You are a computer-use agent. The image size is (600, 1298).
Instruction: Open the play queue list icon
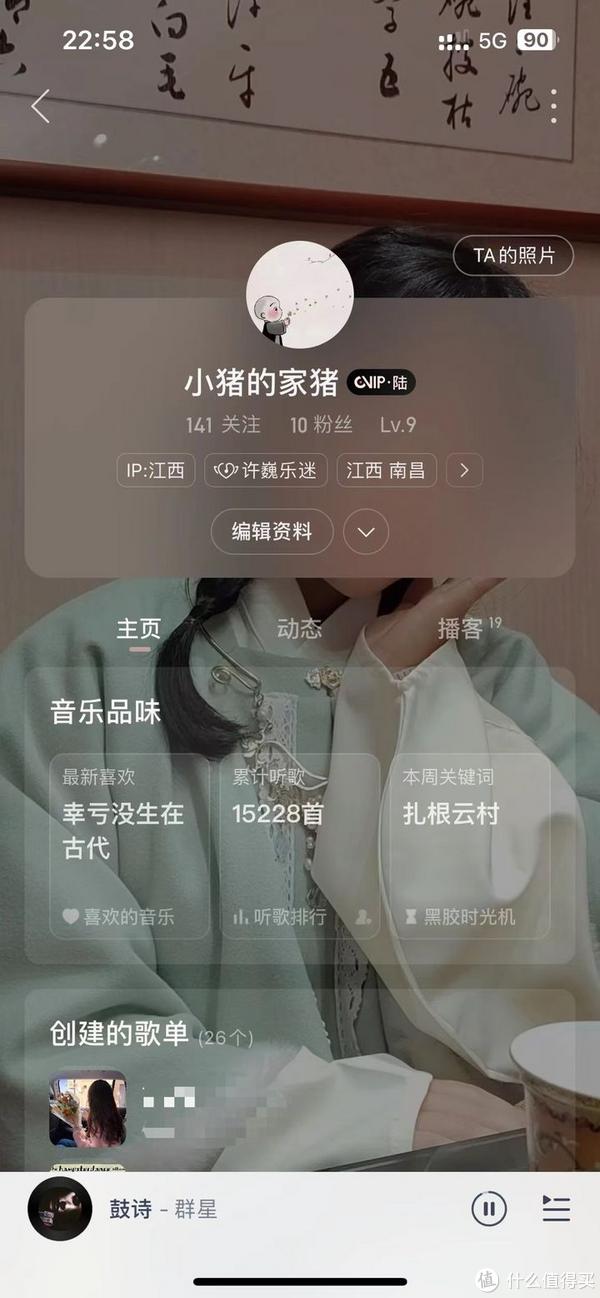pos(556,1209)
